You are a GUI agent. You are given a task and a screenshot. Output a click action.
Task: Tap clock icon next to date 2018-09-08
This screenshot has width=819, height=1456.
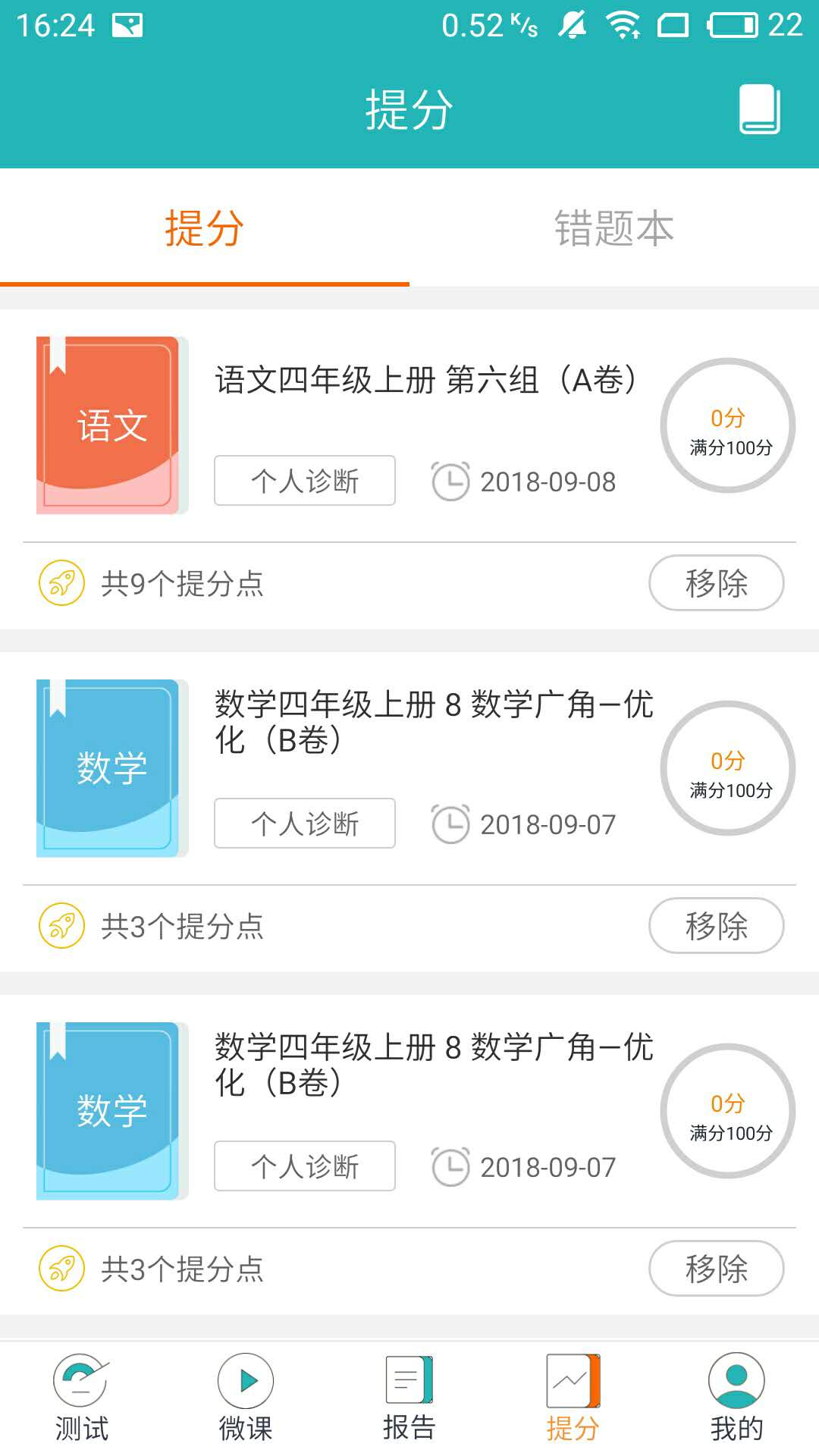click(450, 481)
